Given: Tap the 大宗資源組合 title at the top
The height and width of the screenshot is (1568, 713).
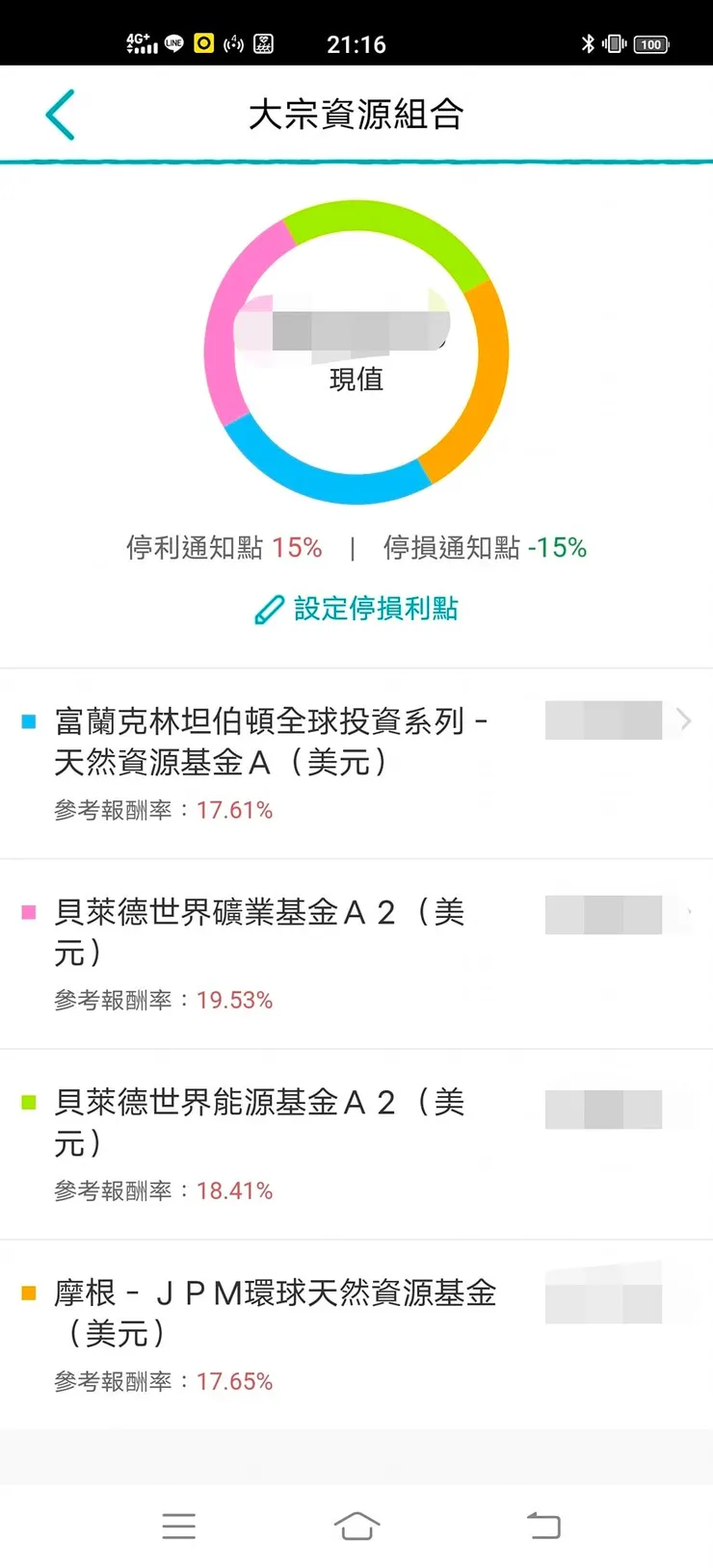Looking at the screenshot, I should [356, 113].
